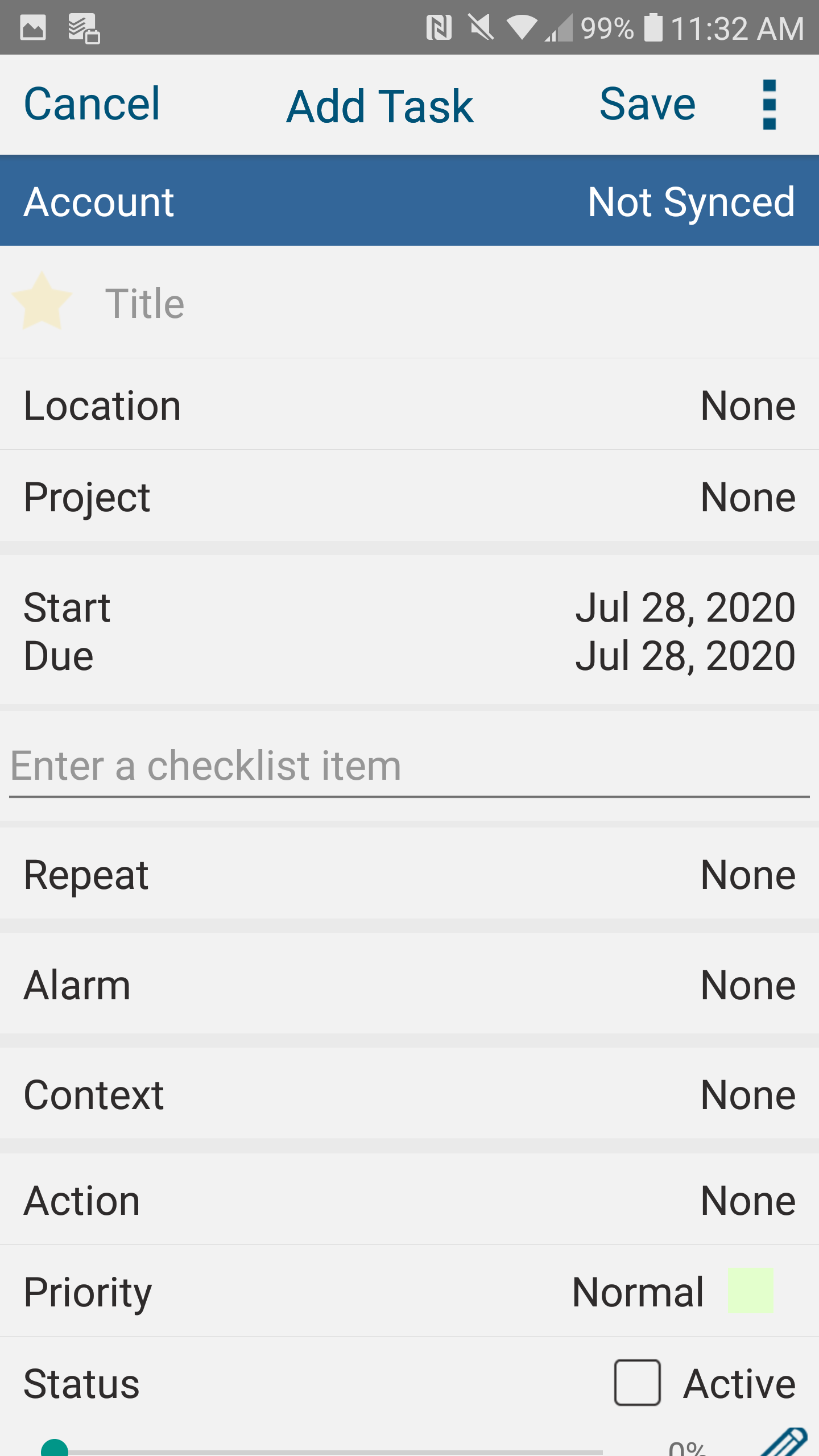Add an Alarm to the task
This screenshot has height=1456, width=819.
409,985
